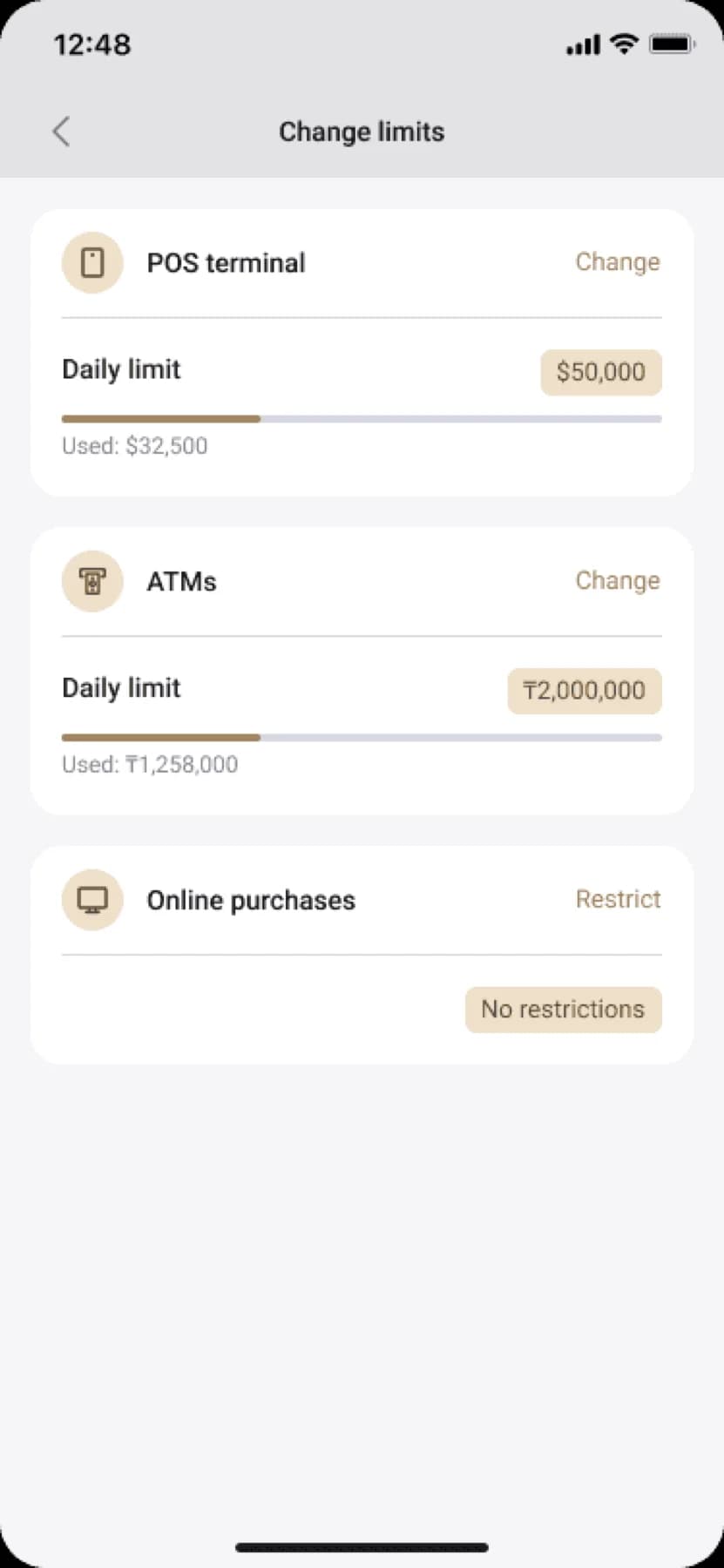Tap the Change limits page title
The width and height of the screenshot is (724, 1568).
[x=362, y=131]
